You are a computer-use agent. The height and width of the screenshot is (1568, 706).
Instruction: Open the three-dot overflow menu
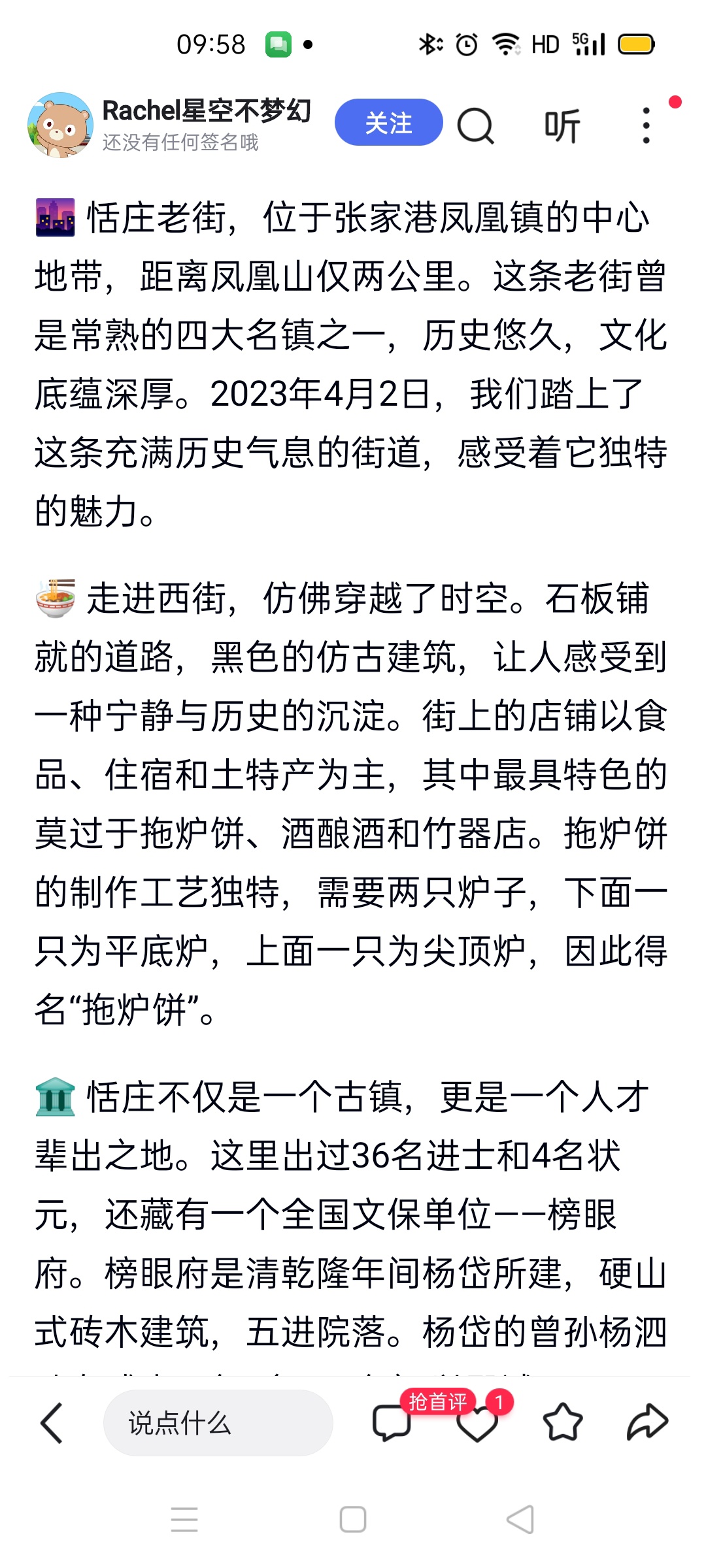[646, 125]
